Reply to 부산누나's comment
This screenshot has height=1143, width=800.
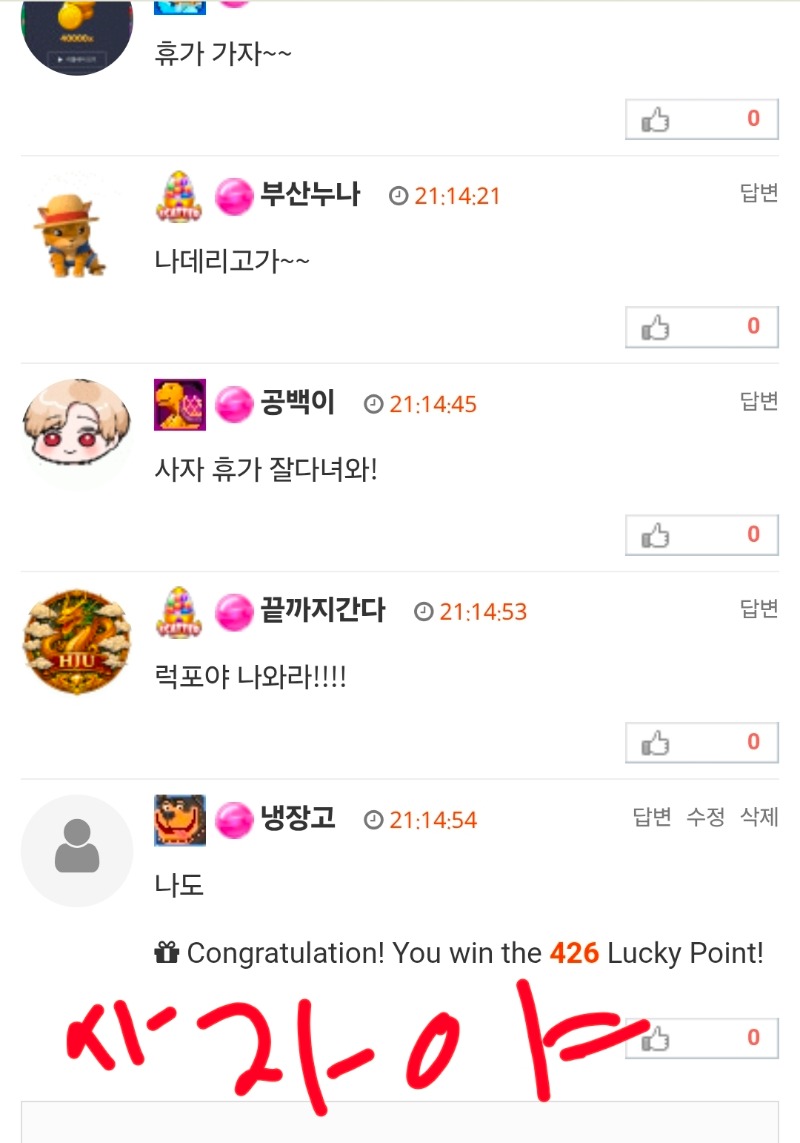tap(759, 194)
